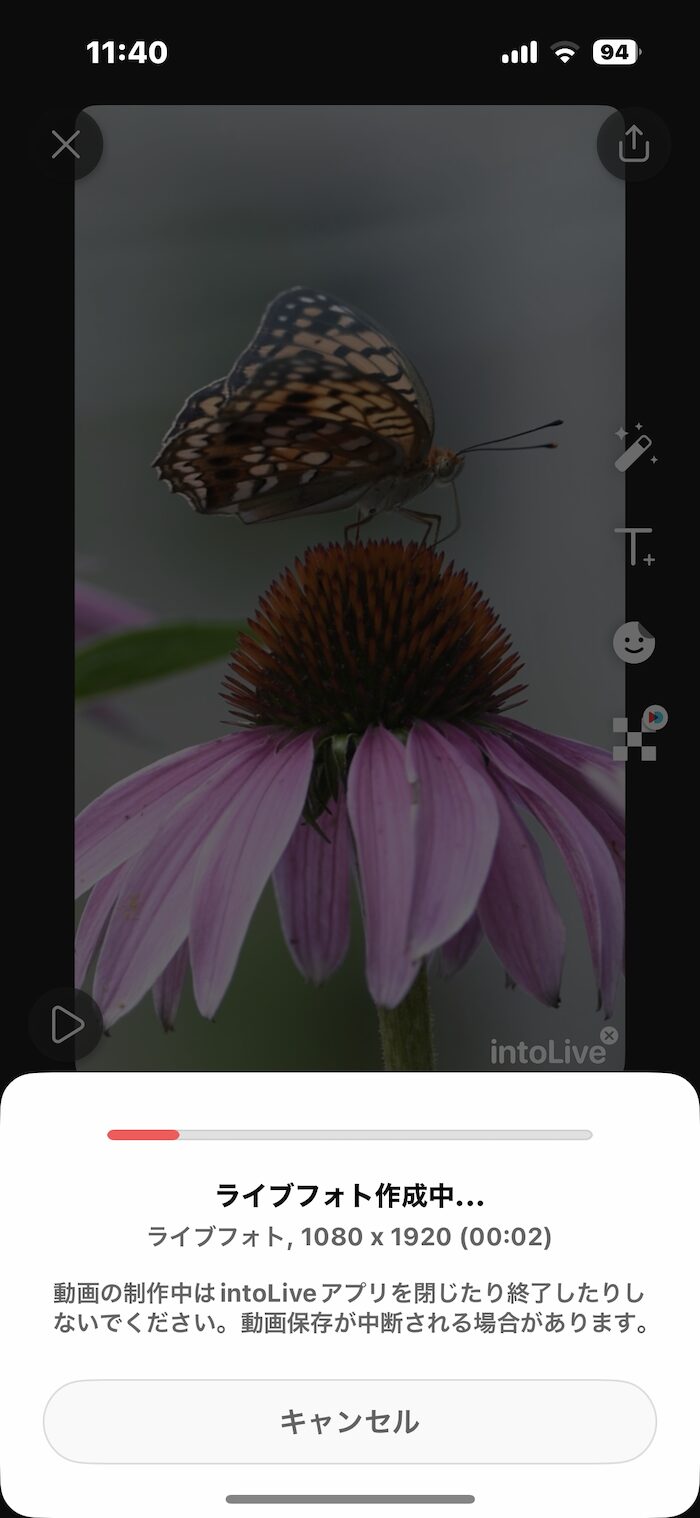This screenshot has width=700, height=1518.
Task: Open the checkered background tool
Action: click(638, 735)
